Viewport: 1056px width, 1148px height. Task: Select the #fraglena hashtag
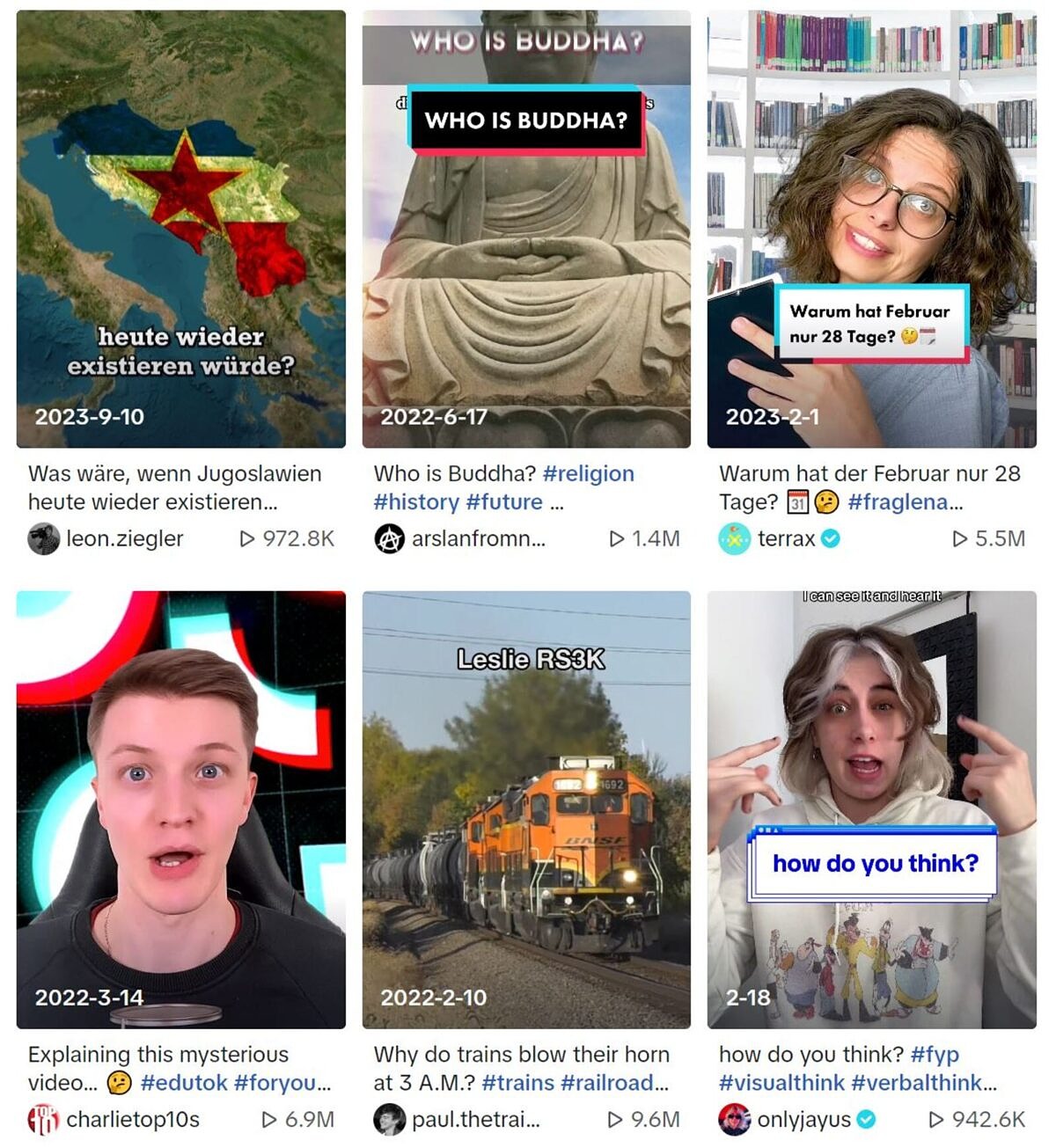[x=904, y=502]
